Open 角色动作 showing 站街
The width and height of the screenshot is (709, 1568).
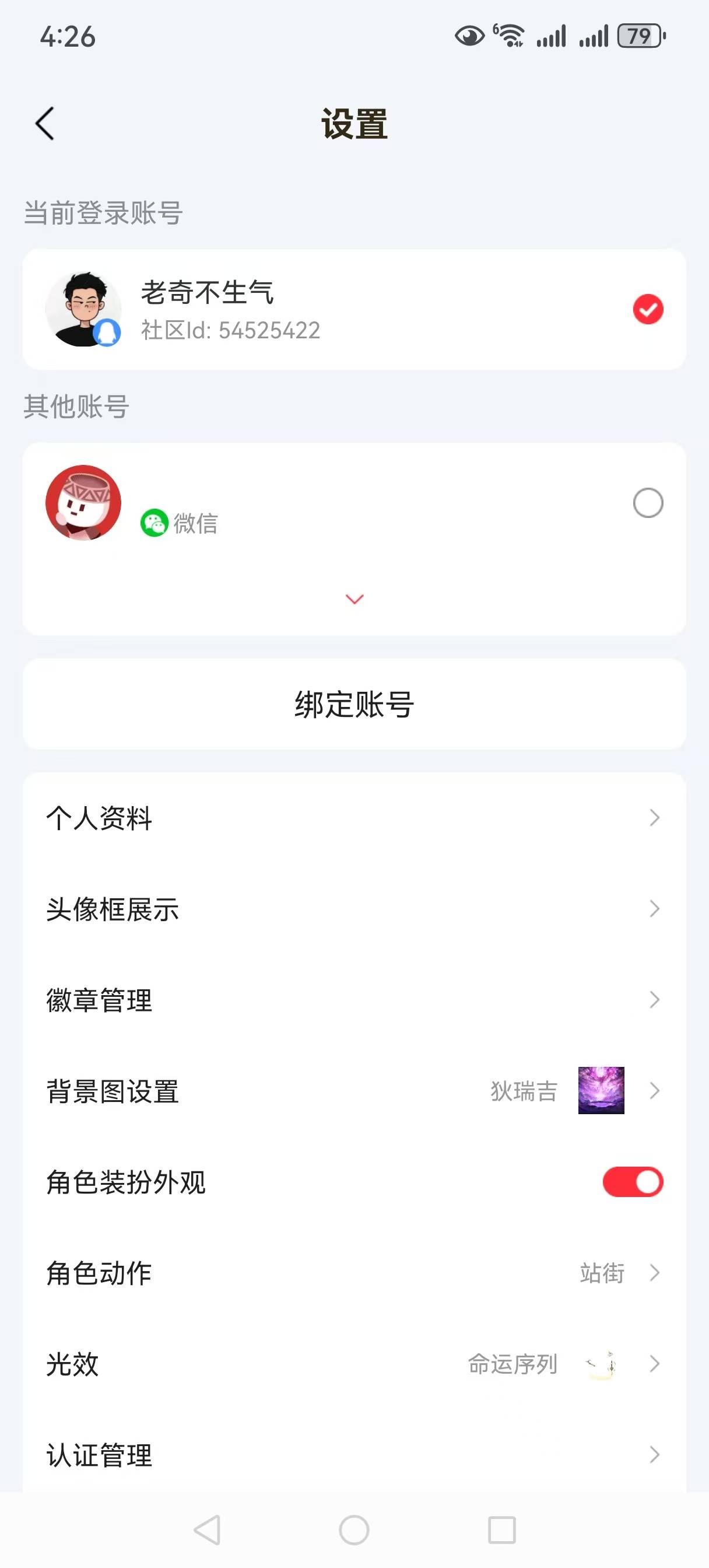354,1274
